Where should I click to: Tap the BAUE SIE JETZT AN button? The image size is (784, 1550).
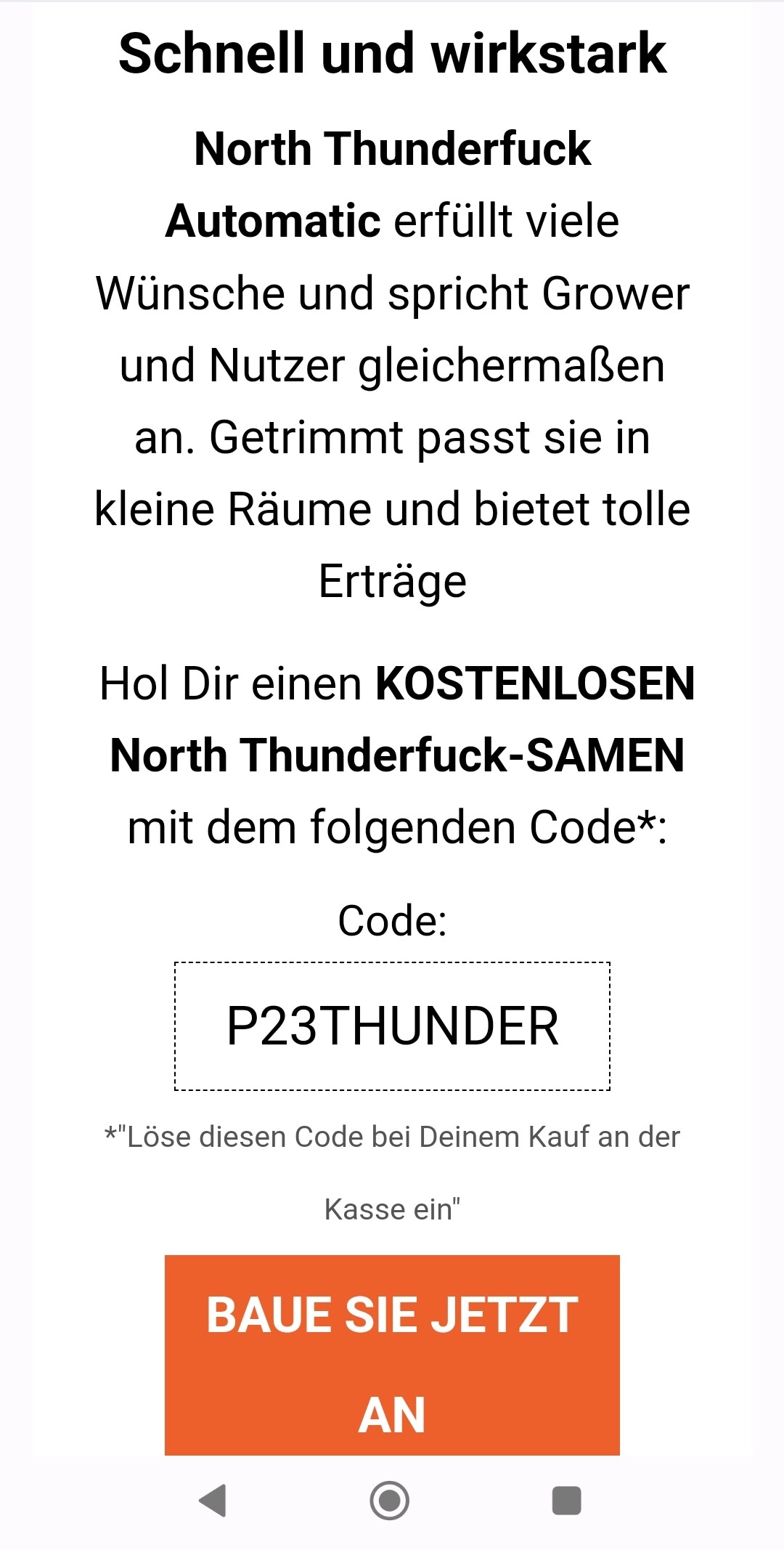click(392, 1355)
